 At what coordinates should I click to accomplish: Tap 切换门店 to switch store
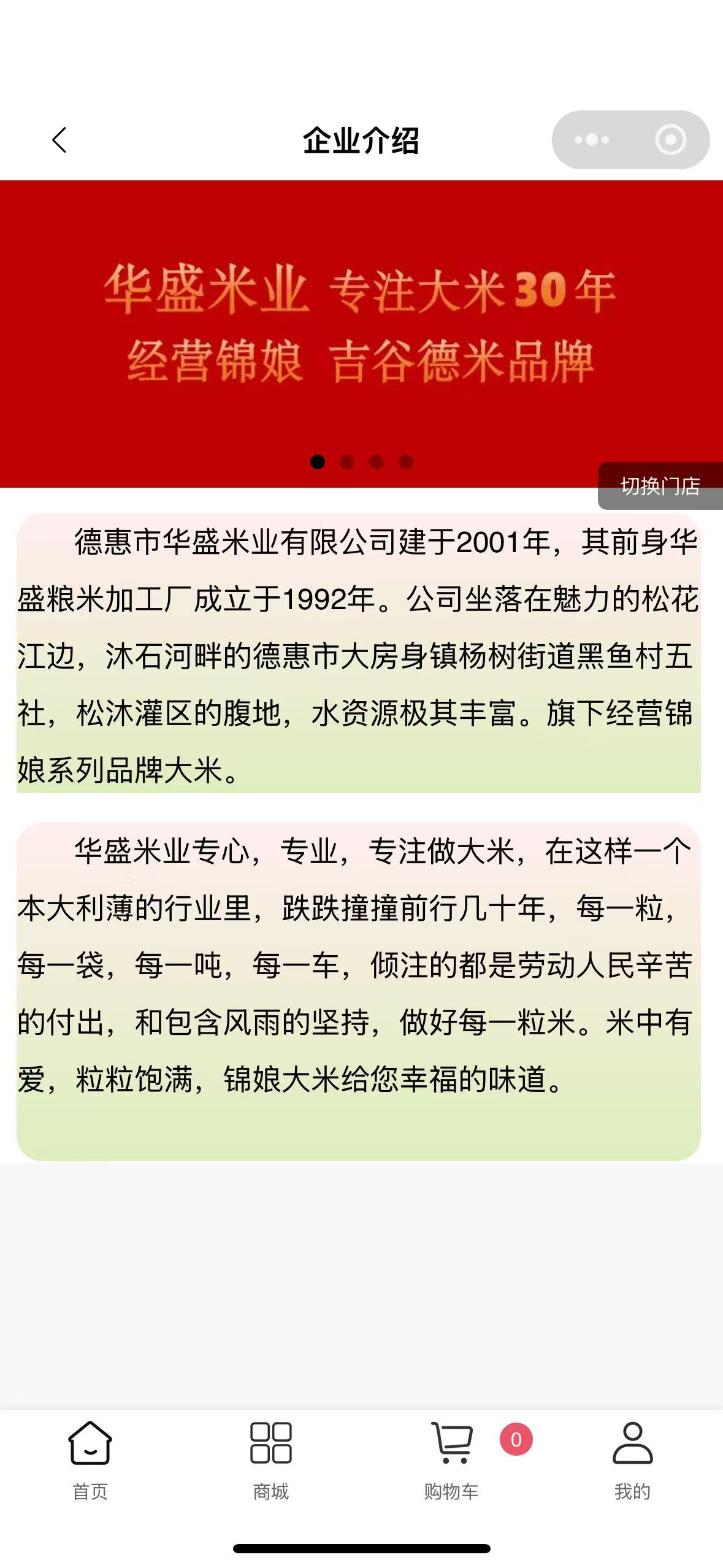(660, 486)
